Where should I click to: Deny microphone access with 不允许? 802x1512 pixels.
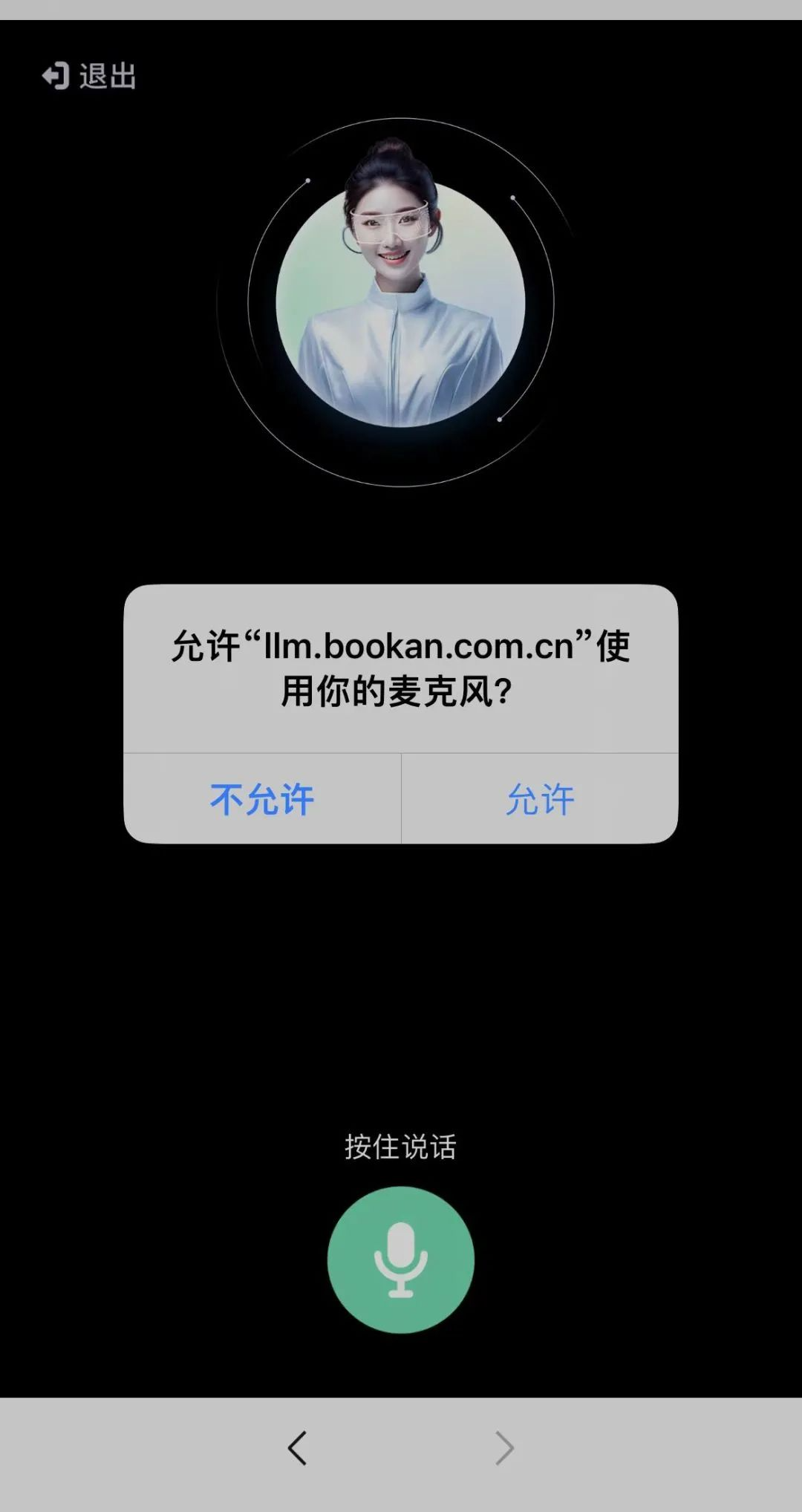(262, 800)
